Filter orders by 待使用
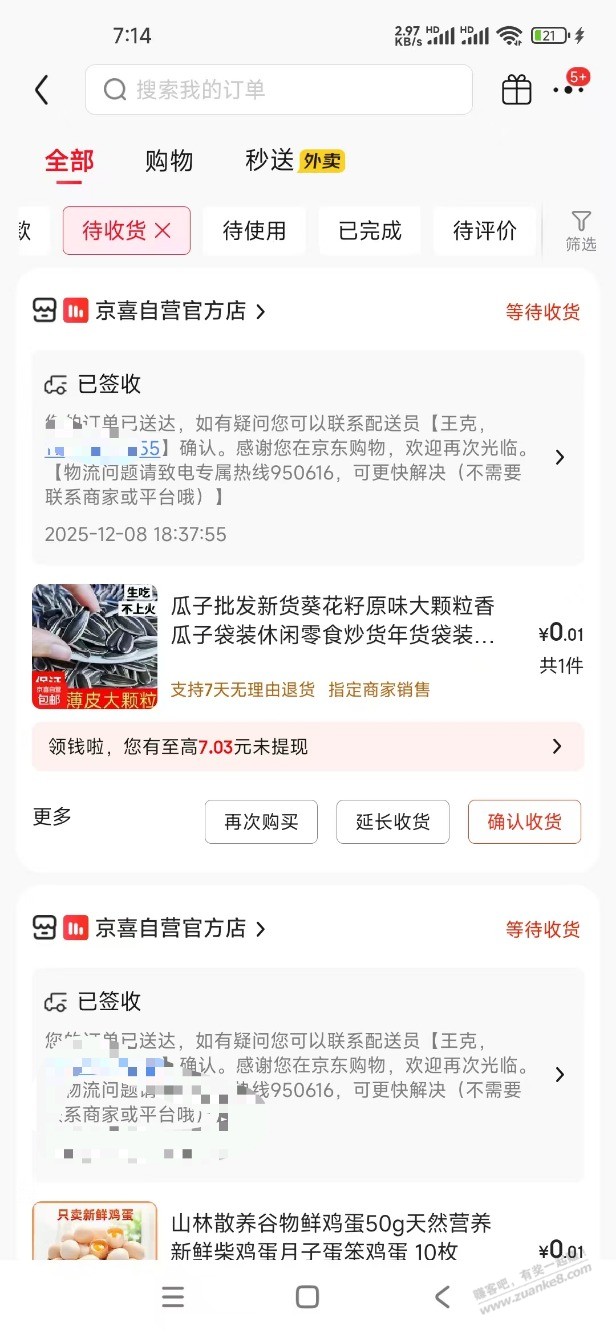616x1334 pixels. (254, 231)
